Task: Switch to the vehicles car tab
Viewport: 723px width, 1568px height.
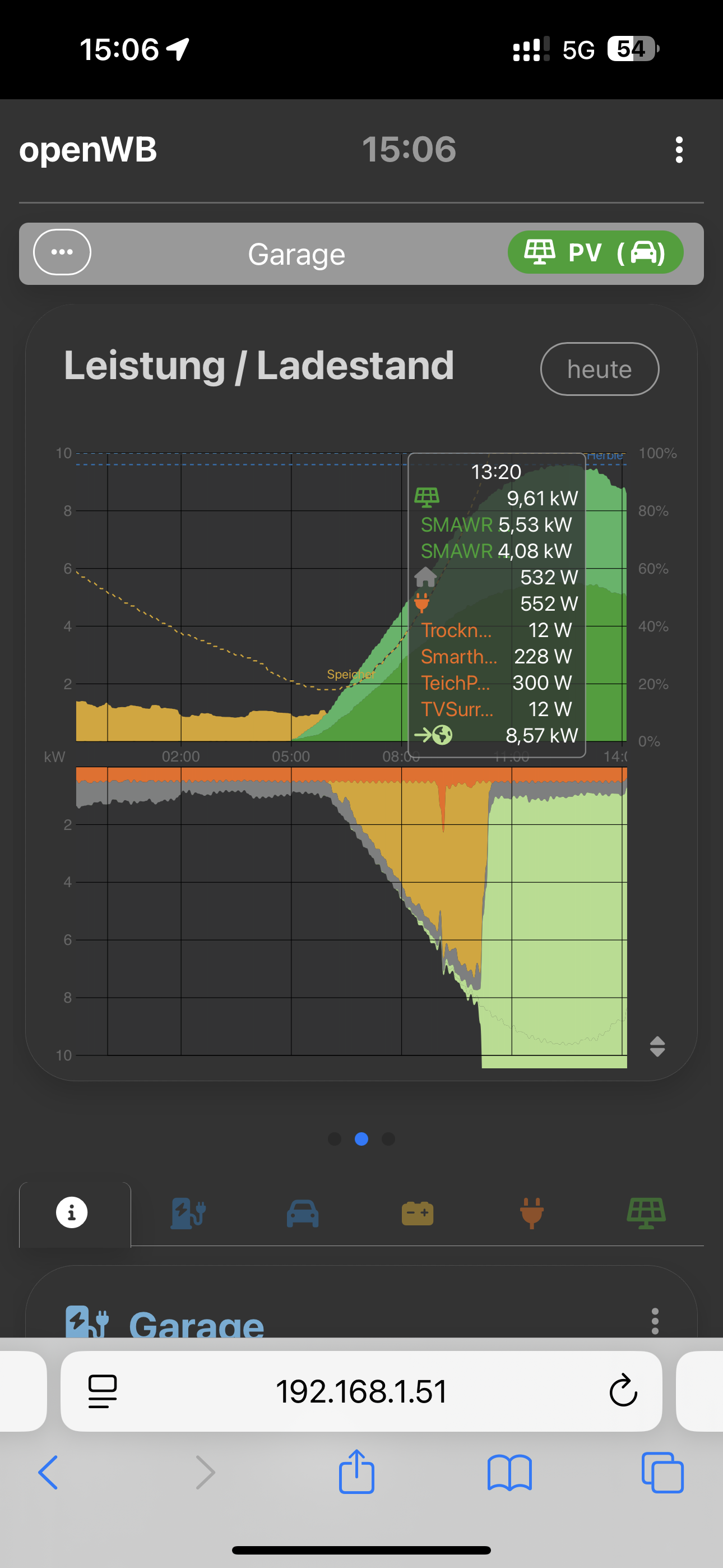Action: point(303,1214)
